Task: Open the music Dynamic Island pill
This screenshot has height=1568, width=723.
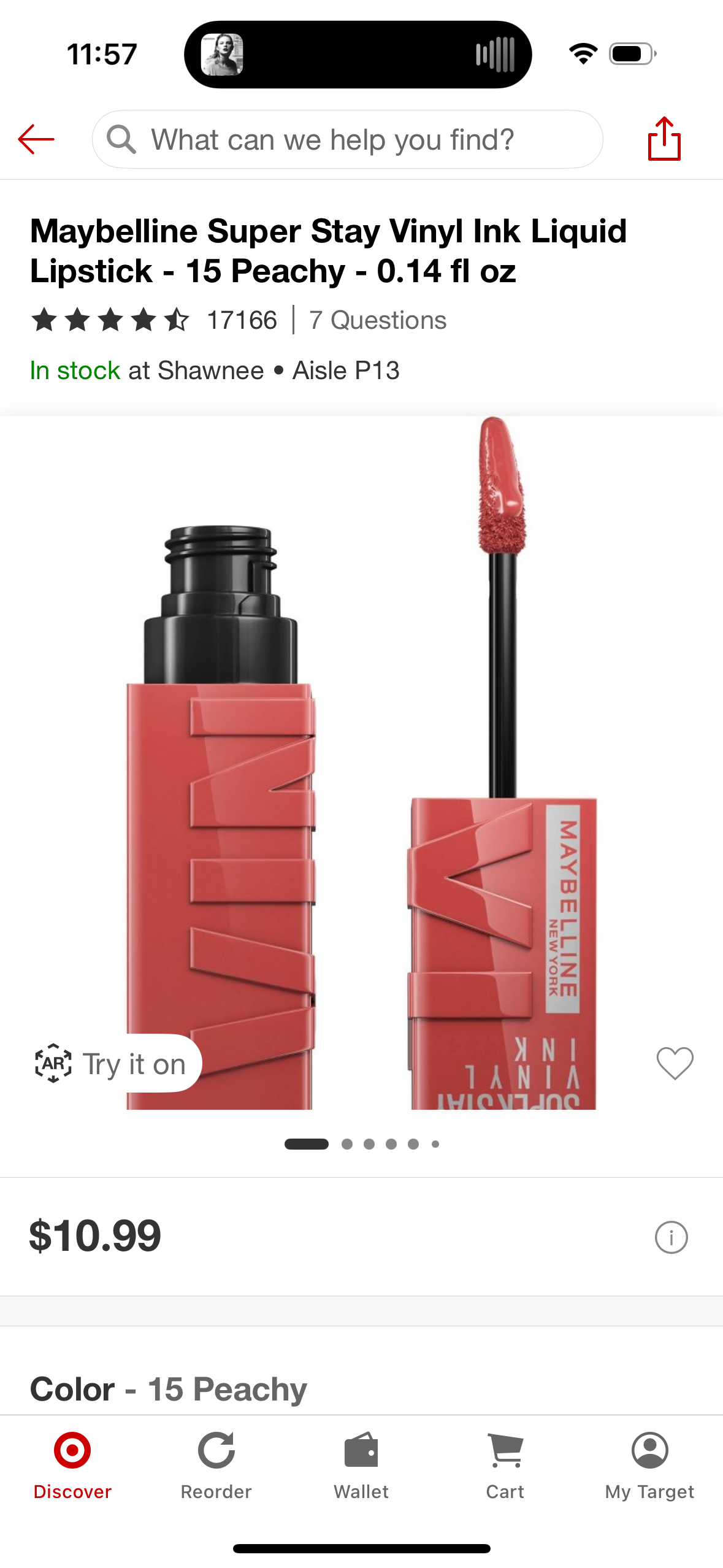Action: (x=358, y=55)
